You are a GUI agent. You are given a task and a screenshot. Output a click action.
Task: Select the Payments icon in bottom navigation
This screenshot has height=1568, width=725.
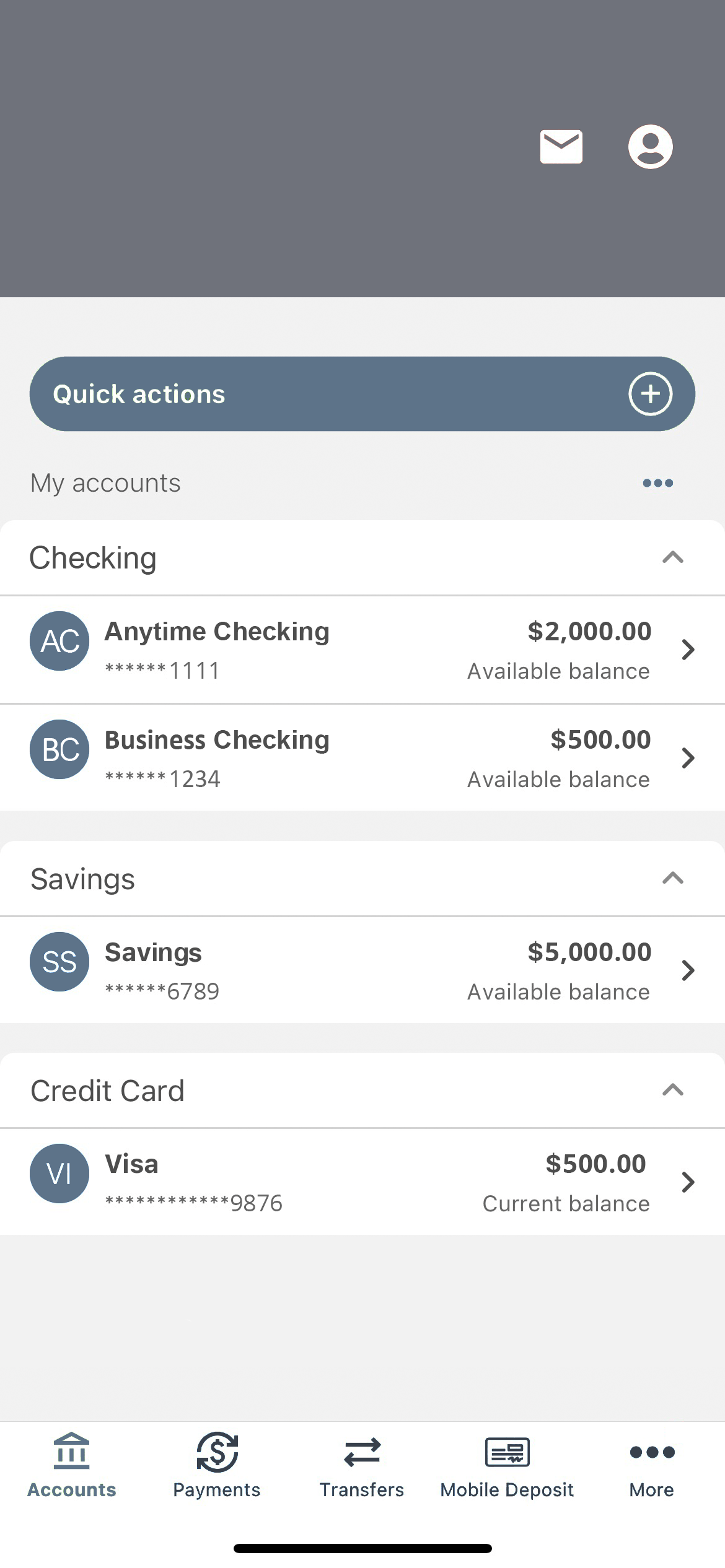(x=217, y=1452)
